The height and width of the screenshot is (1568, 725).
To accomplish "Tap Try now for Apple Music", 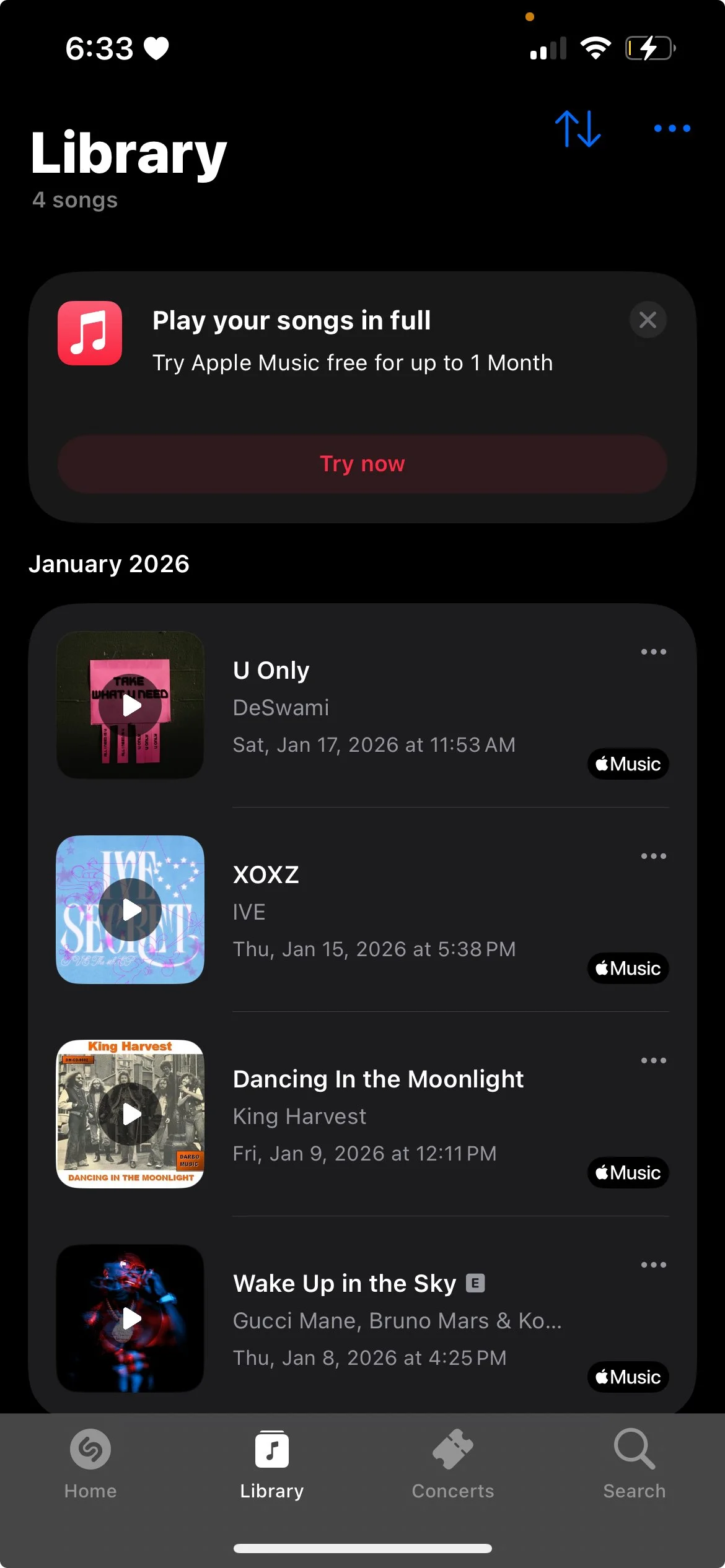I will (362, 464).
